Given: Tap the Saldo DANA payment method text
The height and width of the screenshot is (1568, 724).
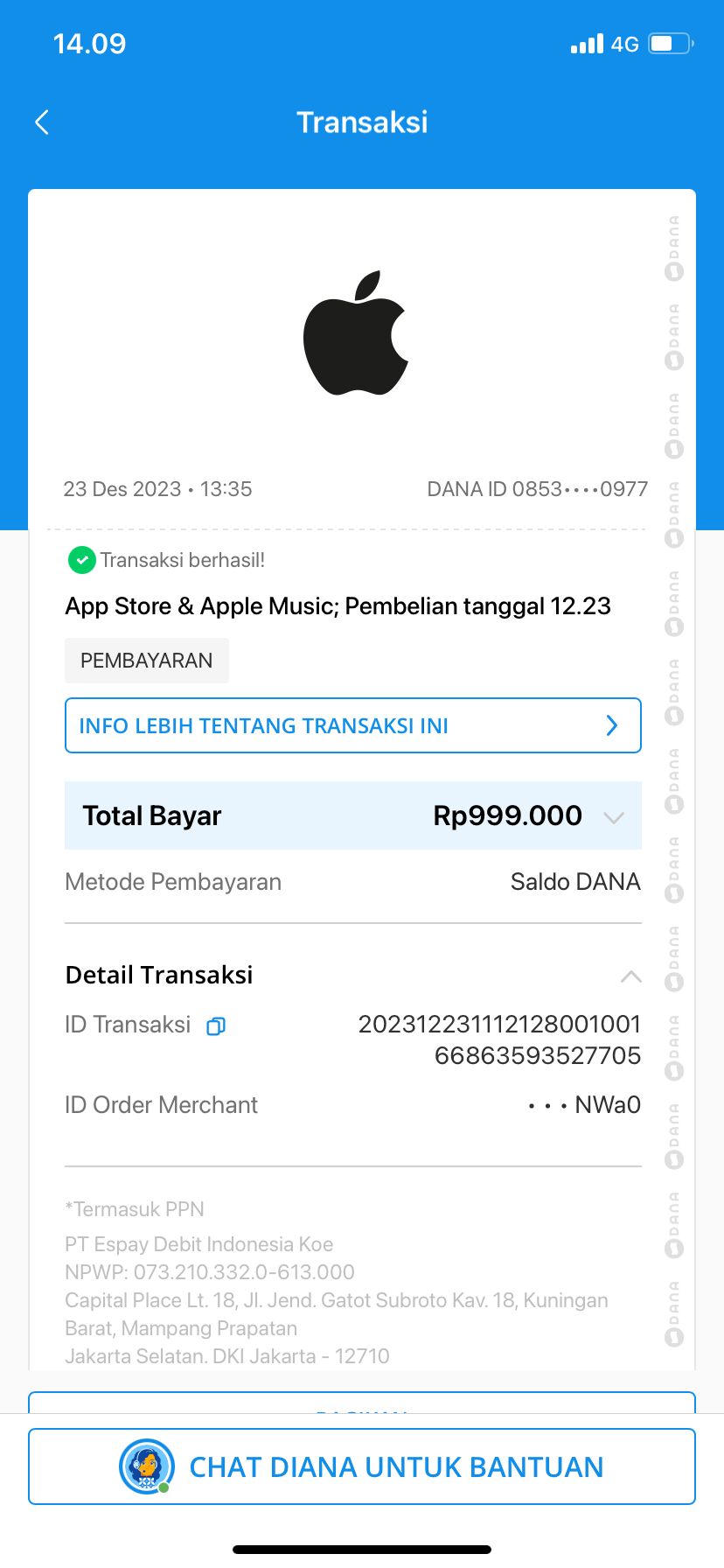Looking at the screenshot, I should point(575,882).
